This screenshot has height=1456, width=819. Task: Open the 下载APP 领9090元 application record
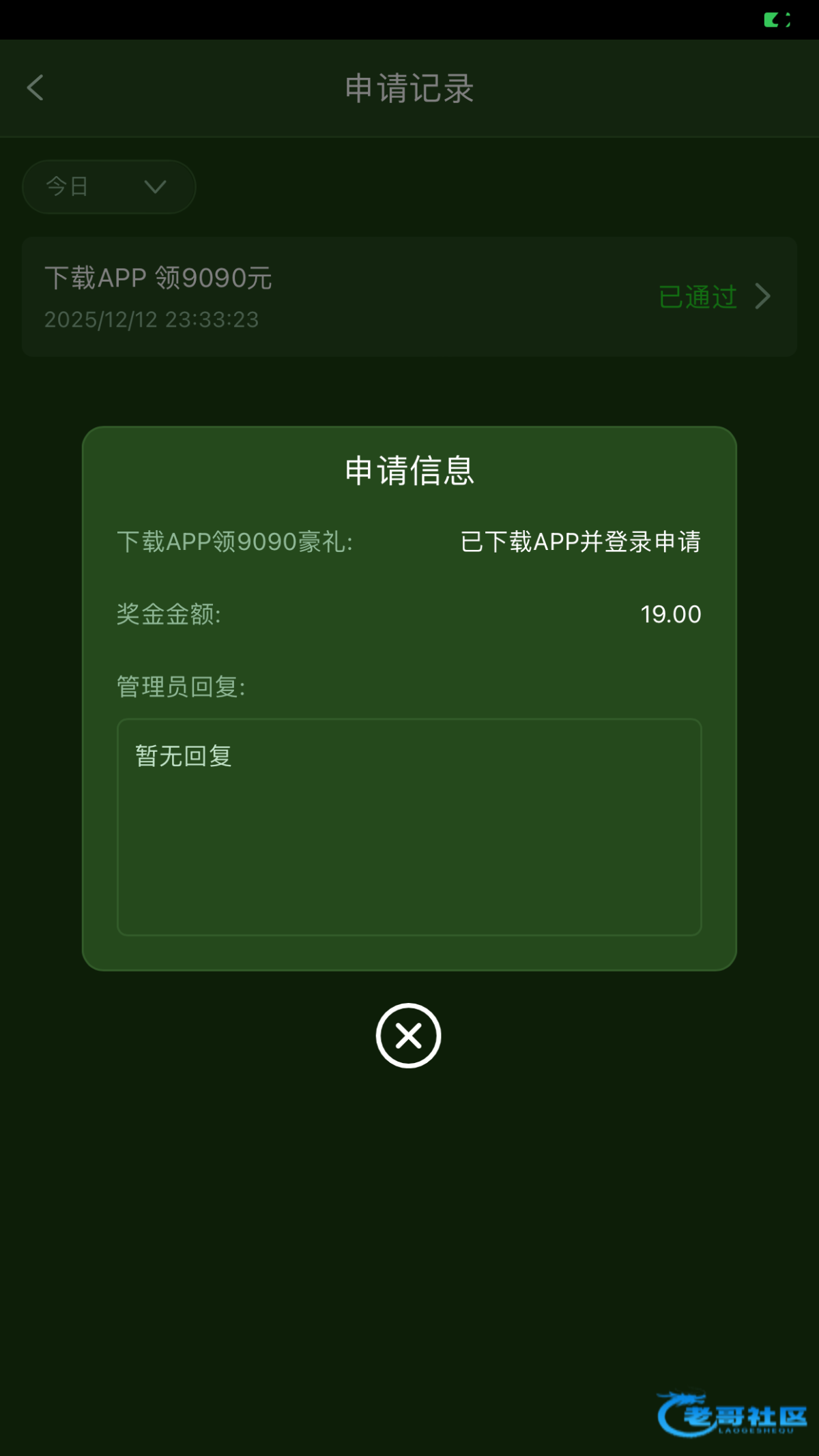[x=409, y=297]
